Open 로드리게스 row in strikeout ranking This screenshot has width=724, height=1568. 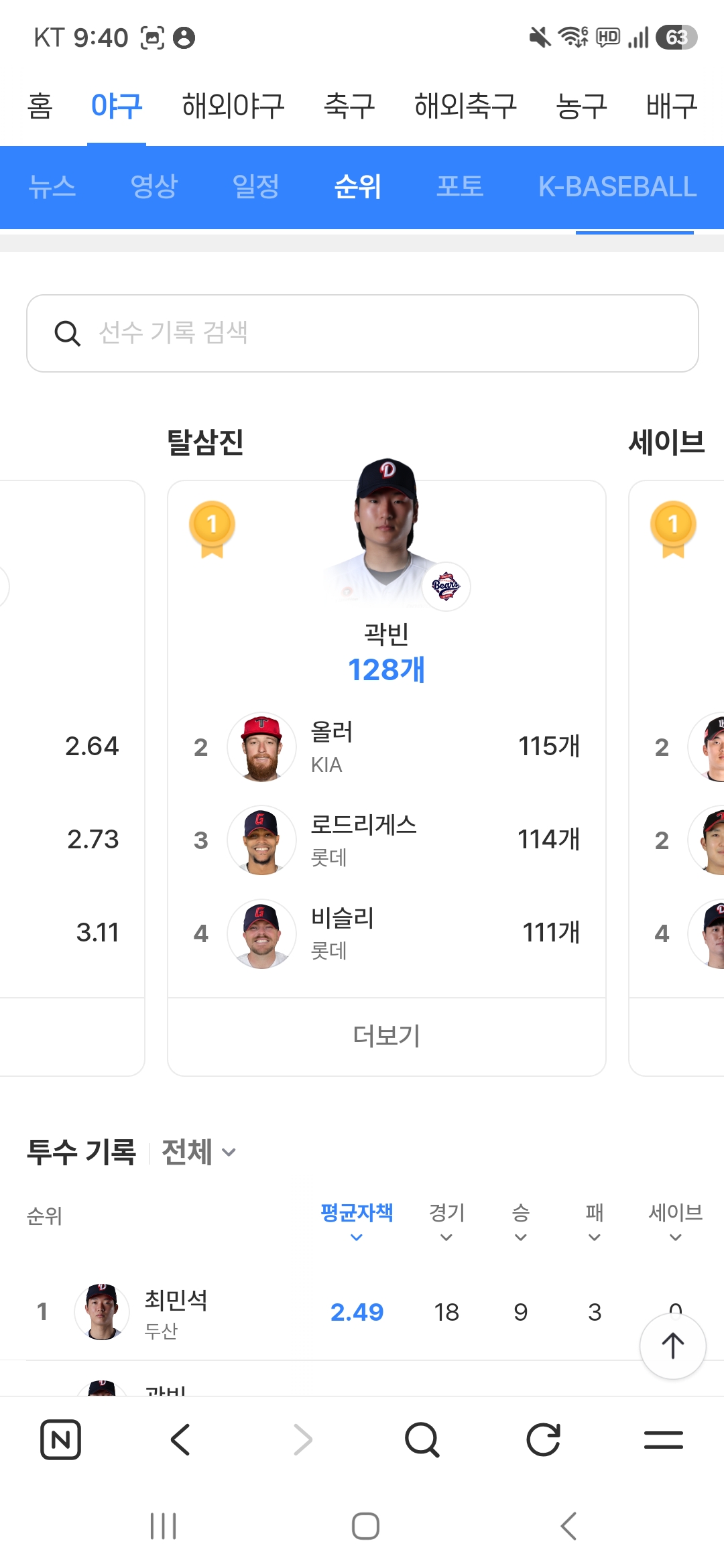pos(387,840)
